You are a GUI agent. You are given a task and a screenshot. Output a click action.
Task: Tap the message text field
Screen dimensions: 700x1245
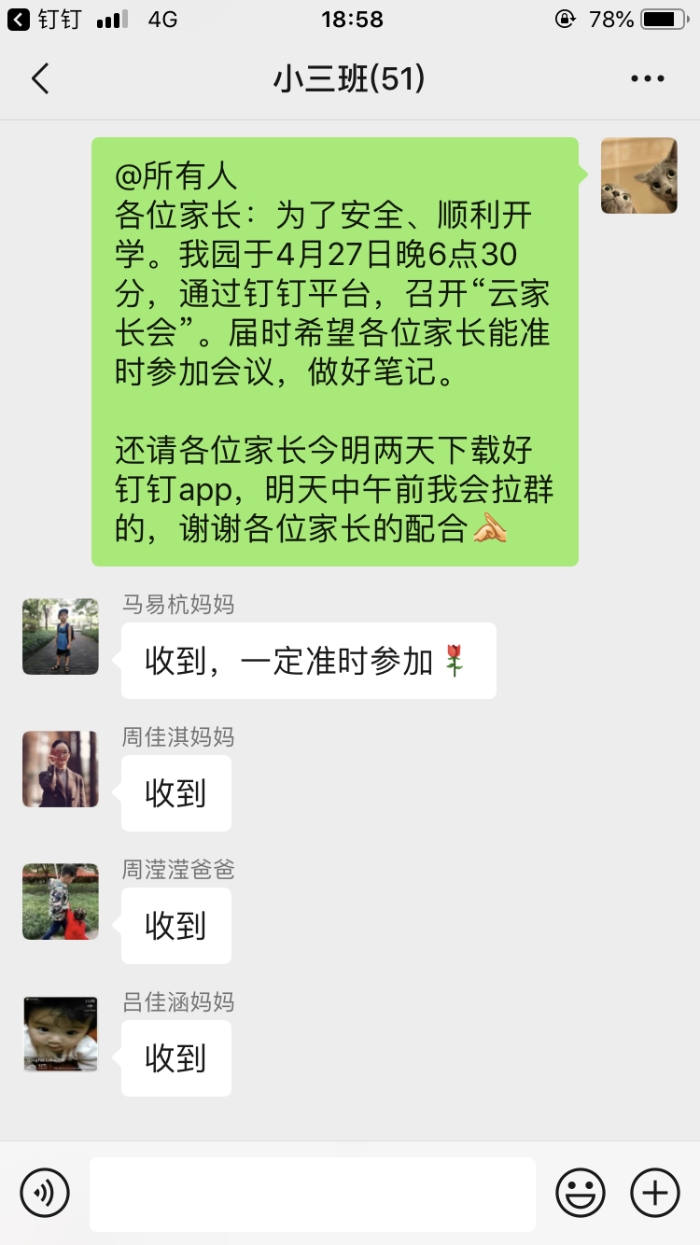[312, 1194]
